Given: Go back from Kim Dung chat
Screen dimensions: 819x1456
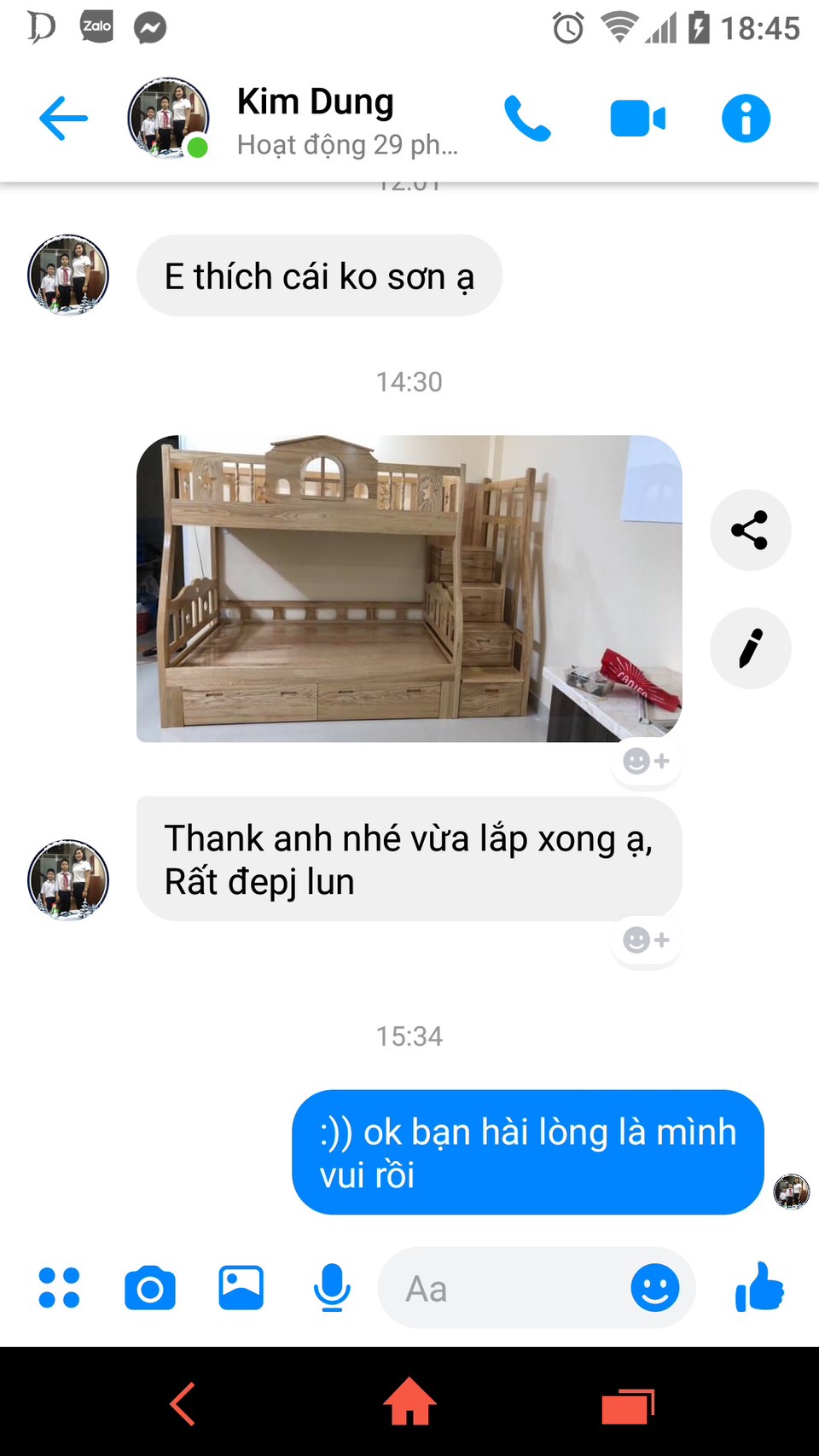Looking at the screenshot, I should point(63,118).
